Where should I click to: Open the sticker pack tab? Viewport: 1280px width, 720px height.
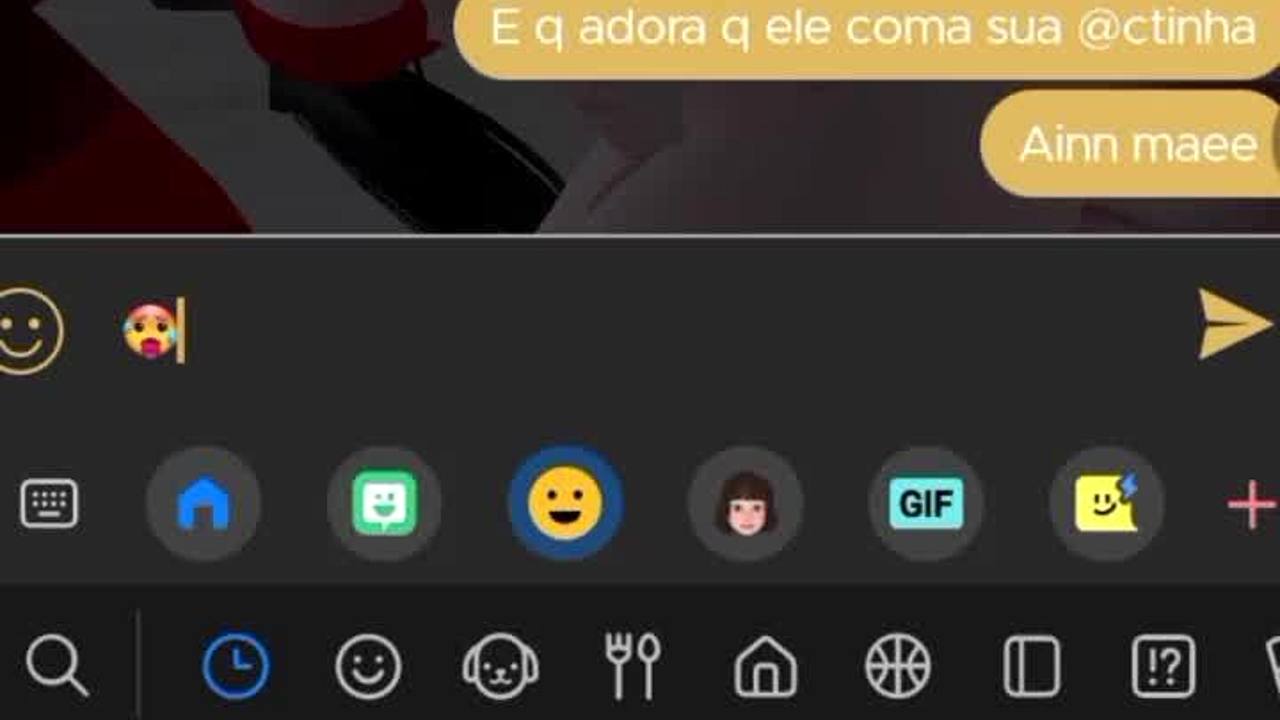pos(385,503)
